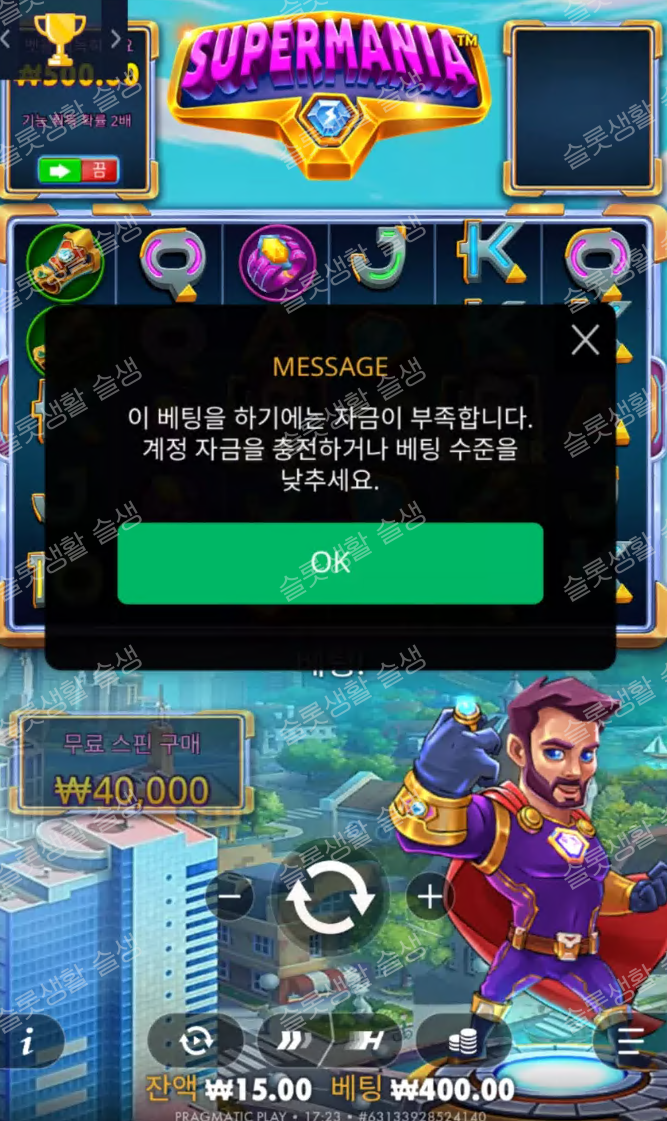
Task: Toggle the double chance feature switch
Action: click(78, 170)
